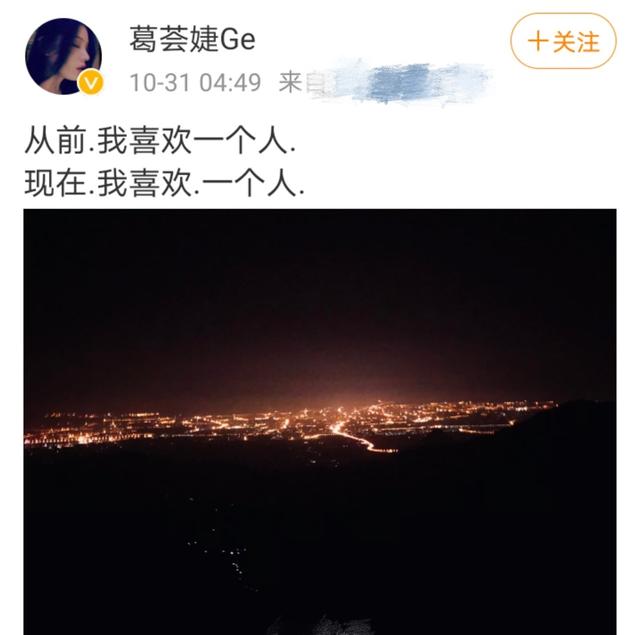640x635 pixels.
Task: Follow 葛荟婕Ge with the 关注 button
Action: coord(563,41)
